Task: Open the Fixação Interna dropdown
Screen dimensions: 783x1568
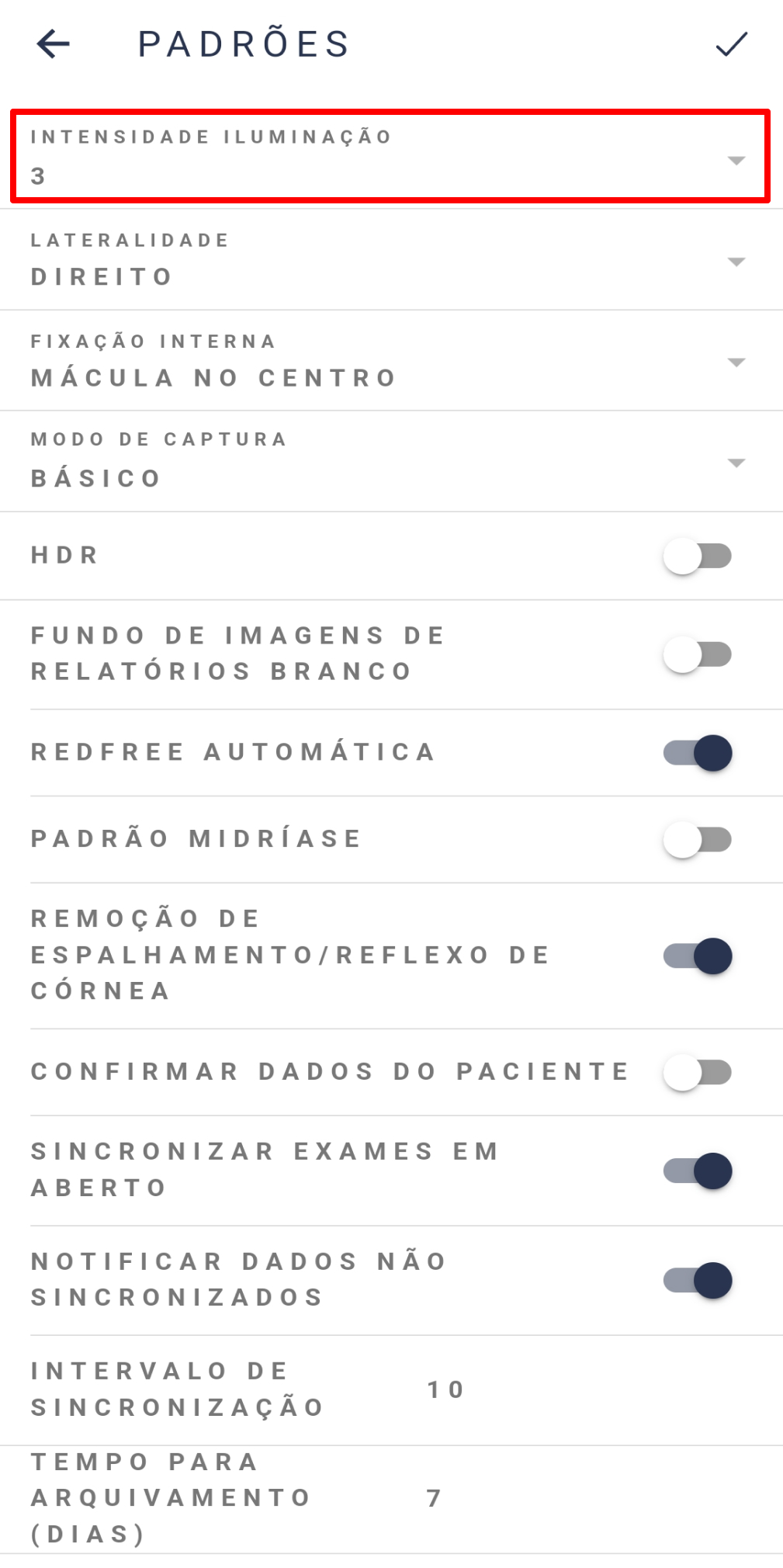Action: tap(391, 361)
